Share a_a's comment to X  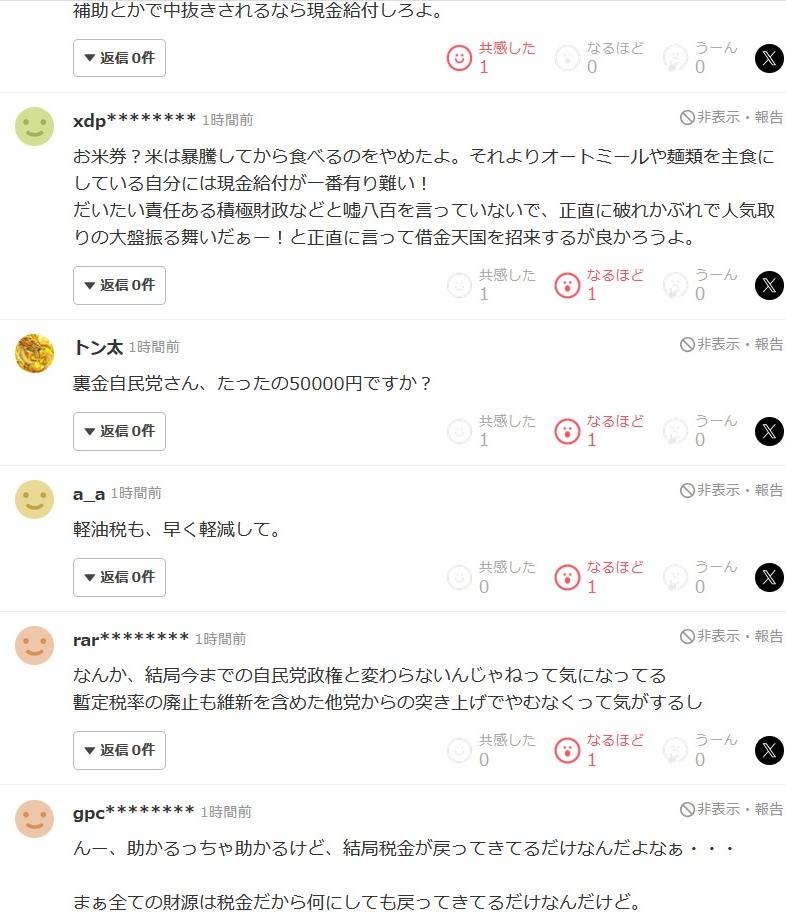769,577
